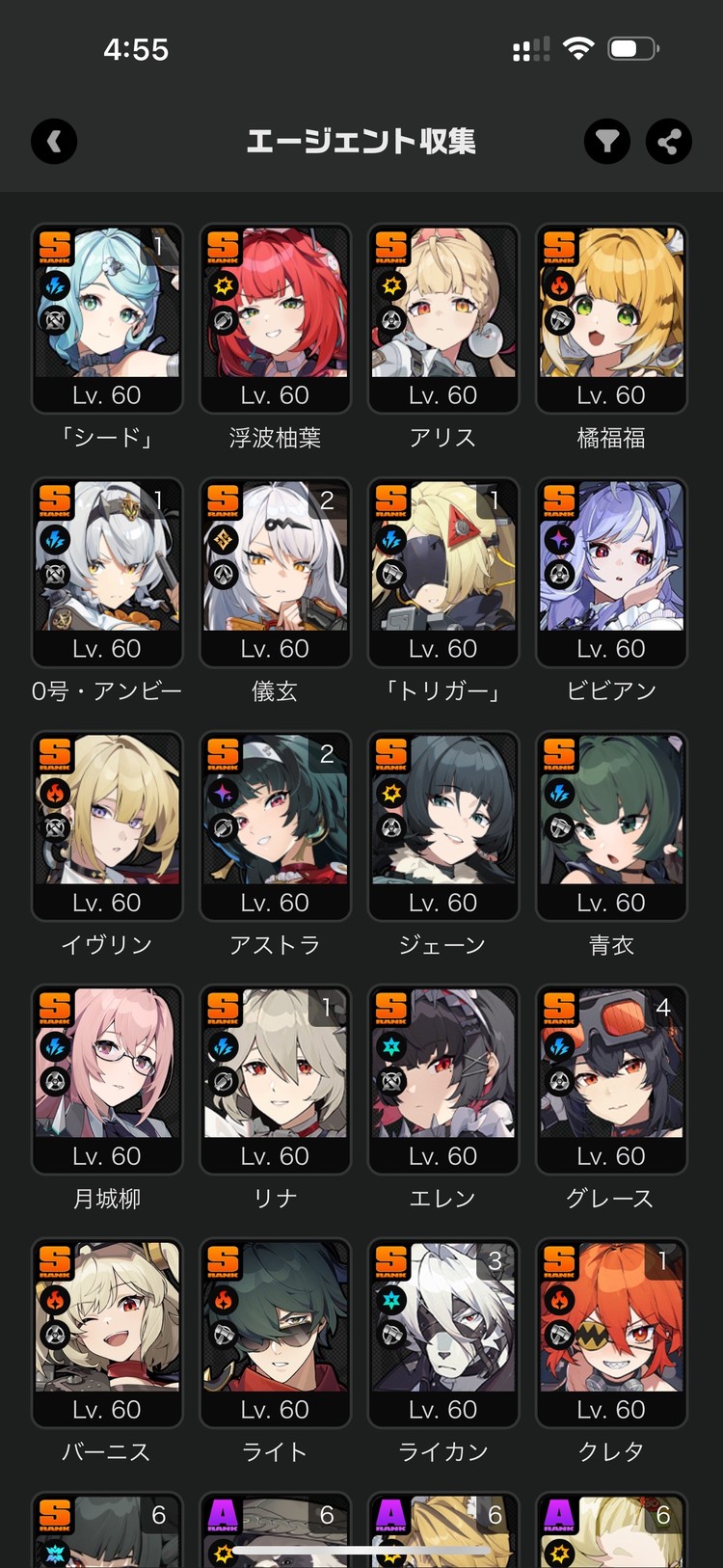Share the agent collection
The image size is (723, 1568).
[668, 142]
